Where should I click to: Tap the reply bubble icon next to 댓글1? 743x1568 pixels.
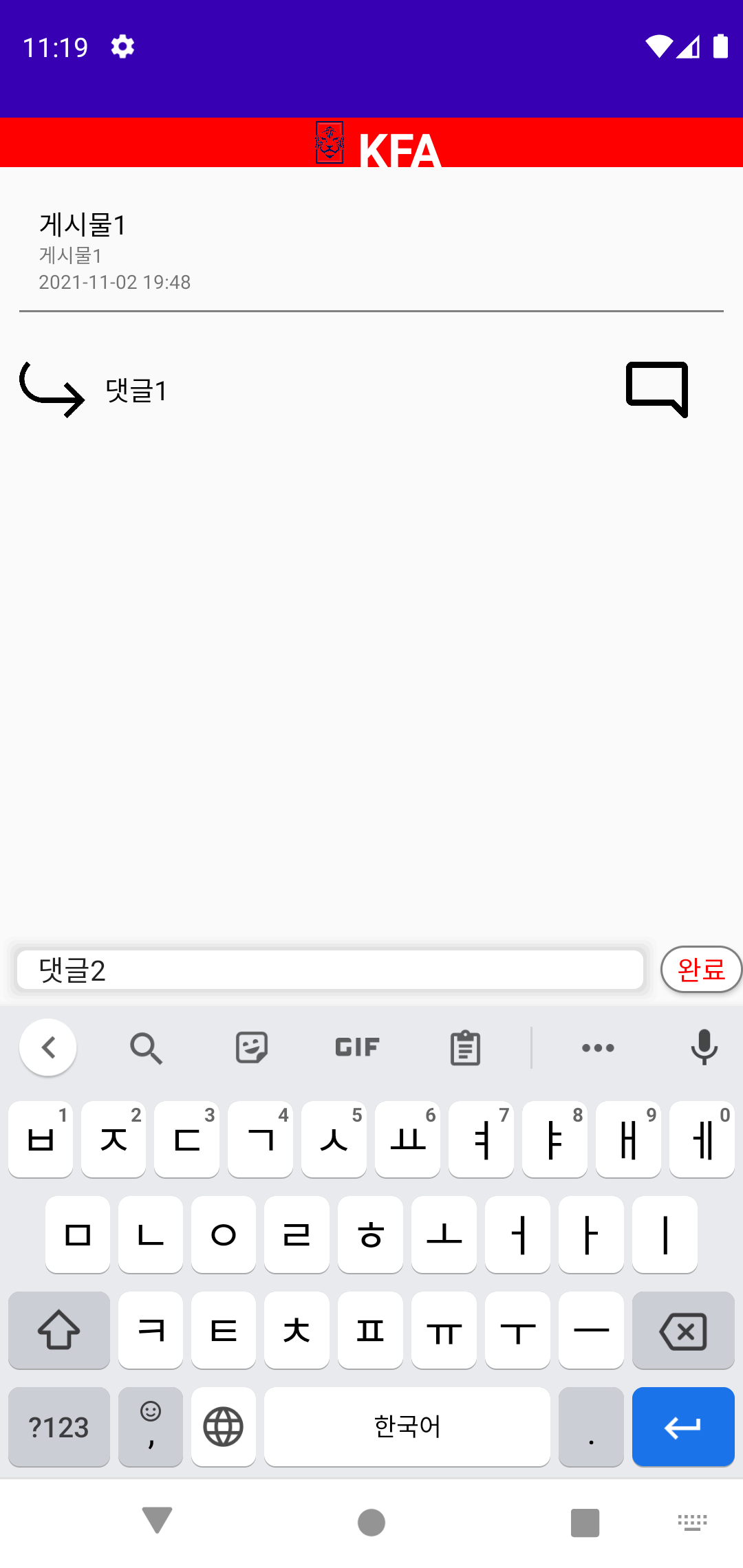[657, 389]
